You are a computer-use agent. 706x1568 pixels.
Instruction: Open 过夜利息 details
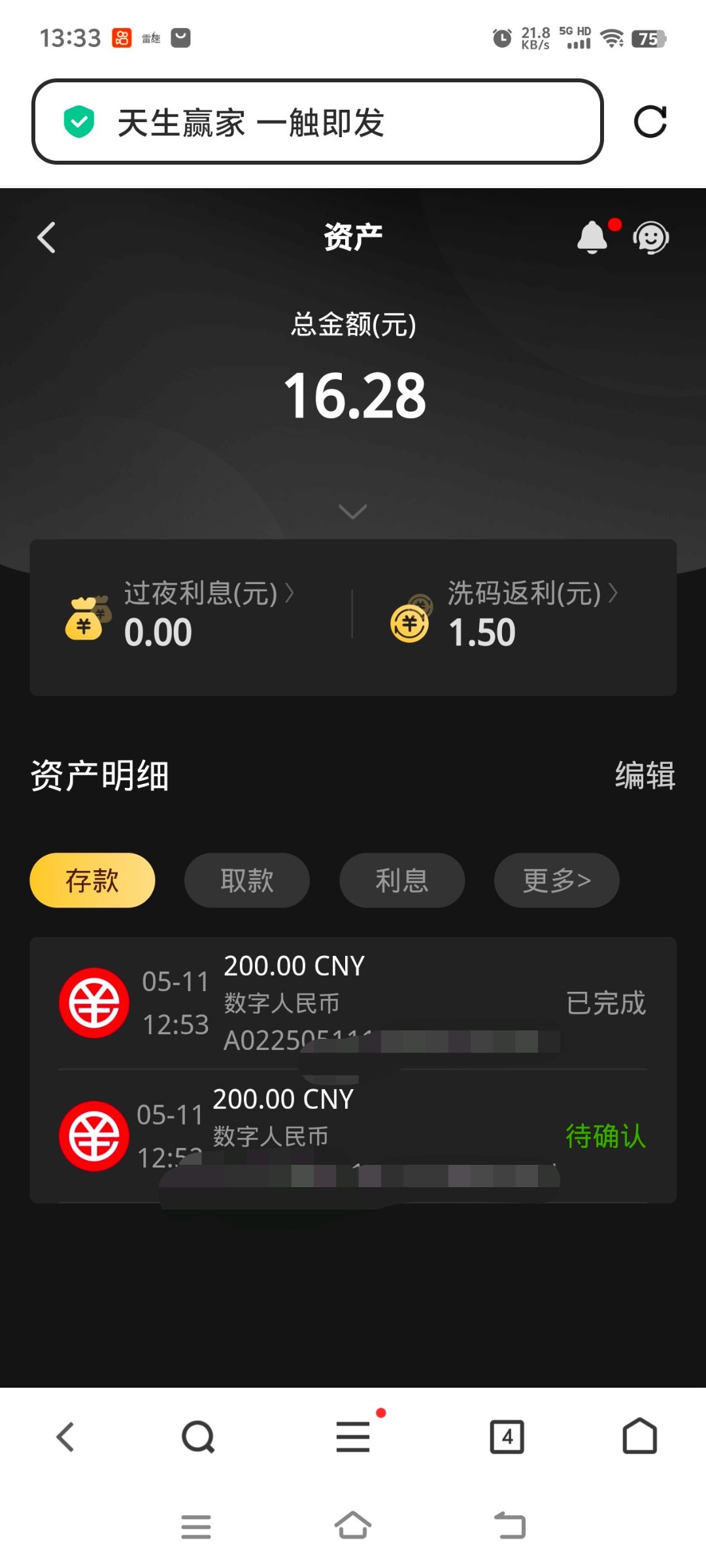(x=209, y=593)
